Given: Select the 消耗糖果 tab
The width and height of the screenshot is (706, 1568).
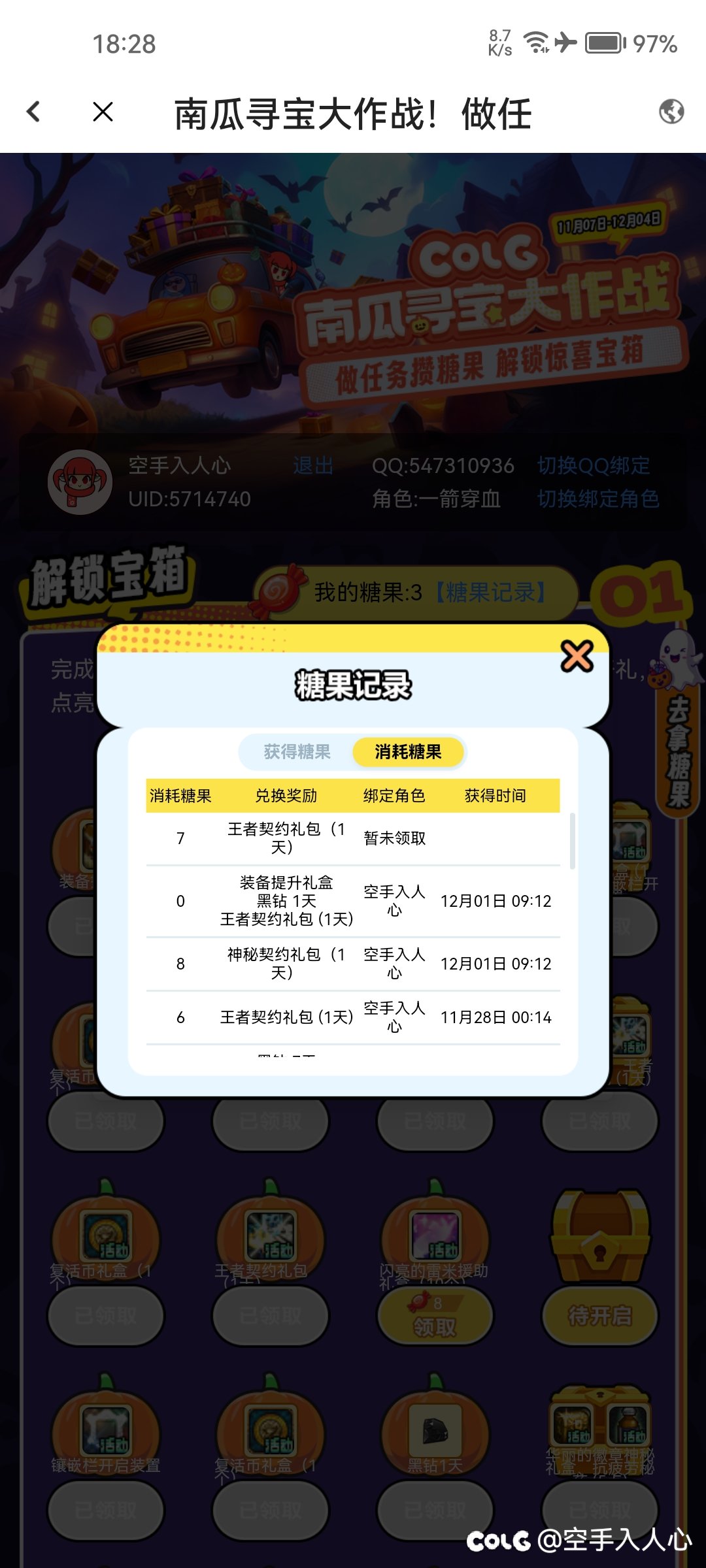Looking at the screenshot, I should pyautogui.click(x=409, y=752).
